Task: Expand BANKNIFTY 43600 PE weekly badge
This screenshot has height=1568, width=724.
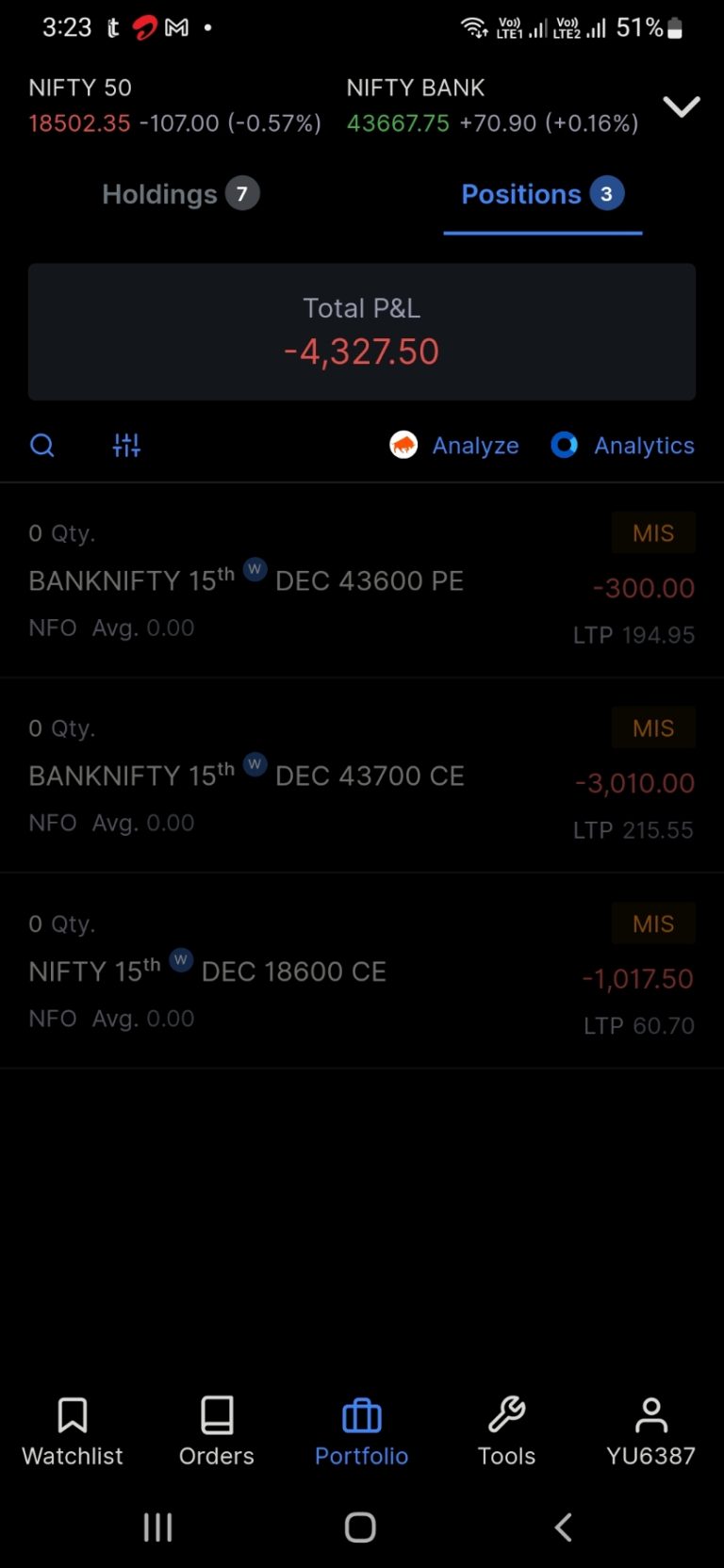Action: click(255, 570)
